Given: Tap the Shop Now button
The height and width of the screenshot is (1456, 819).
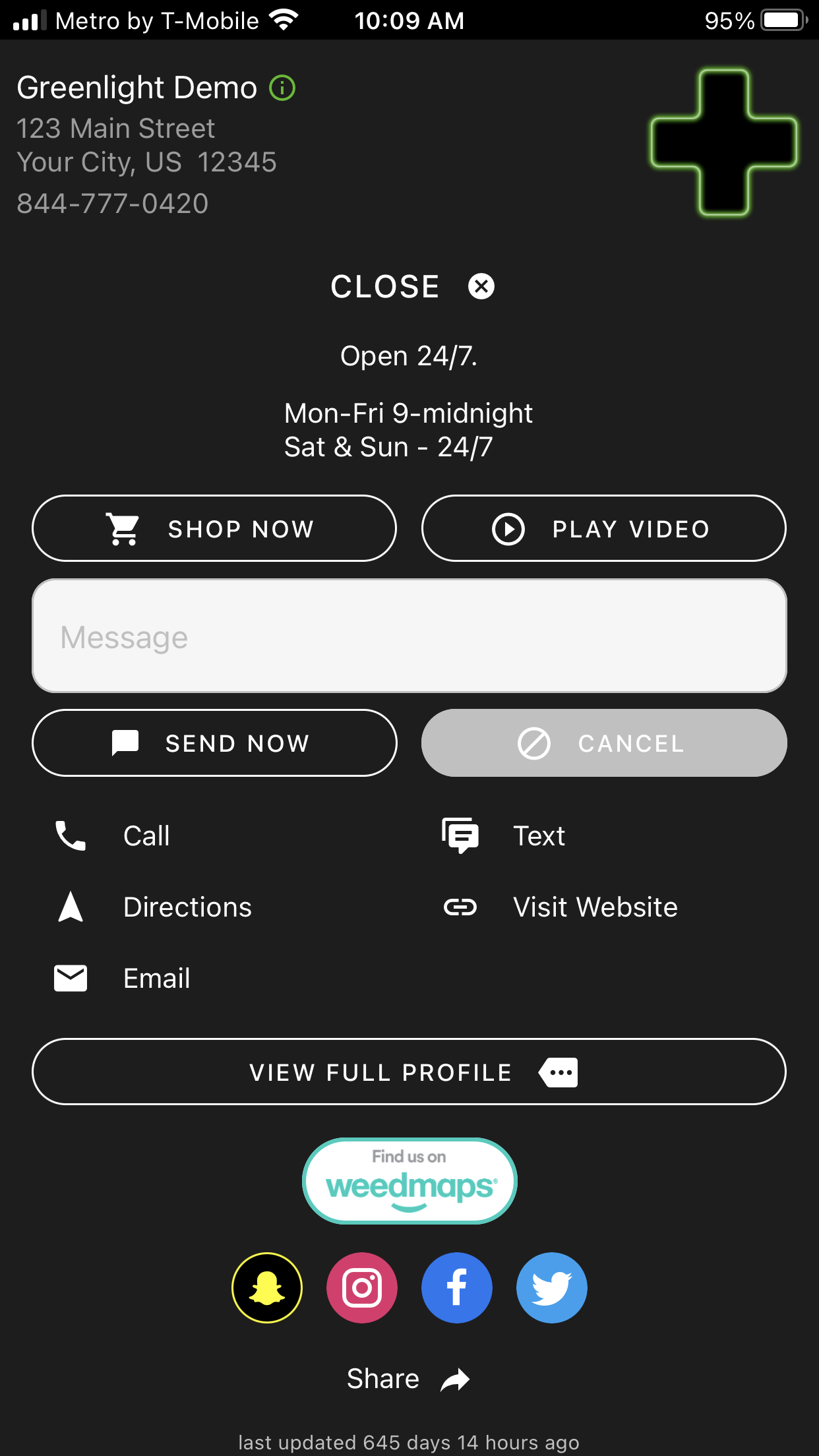Looking at the screenshot, I should 214,529.
